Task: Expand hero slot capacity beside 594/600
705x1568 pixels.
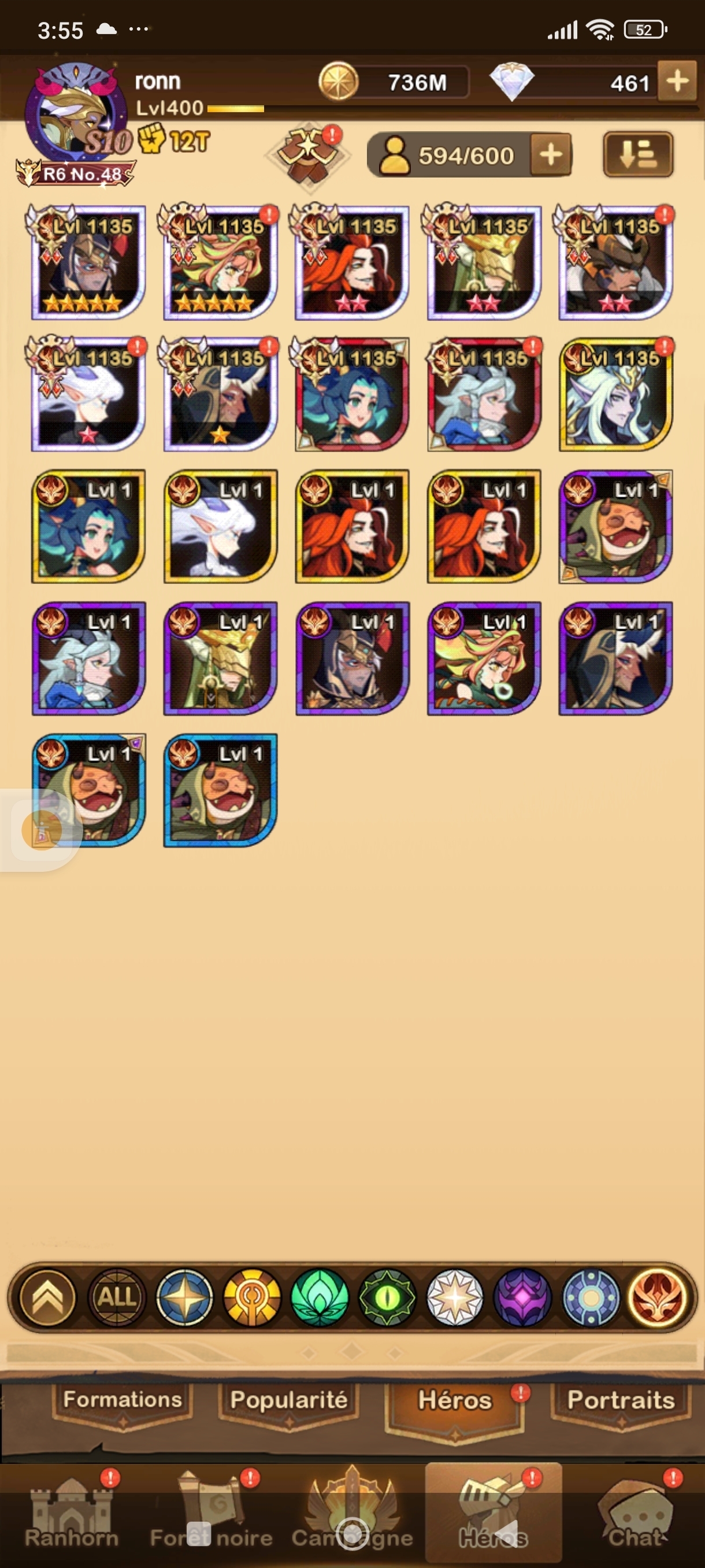Action: (x=551, y=155)
